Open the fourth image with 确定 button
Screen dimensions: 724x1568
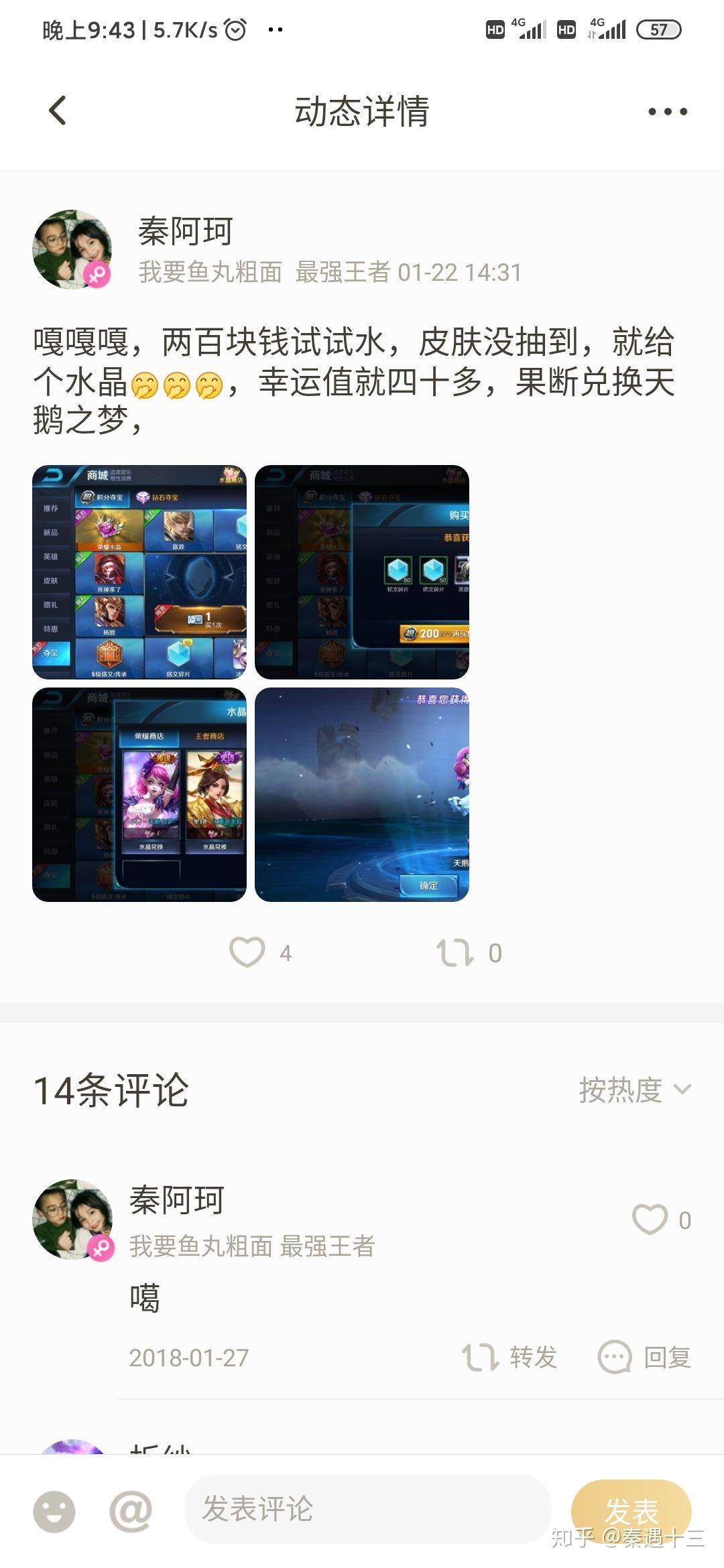click(x=362, y=795)
